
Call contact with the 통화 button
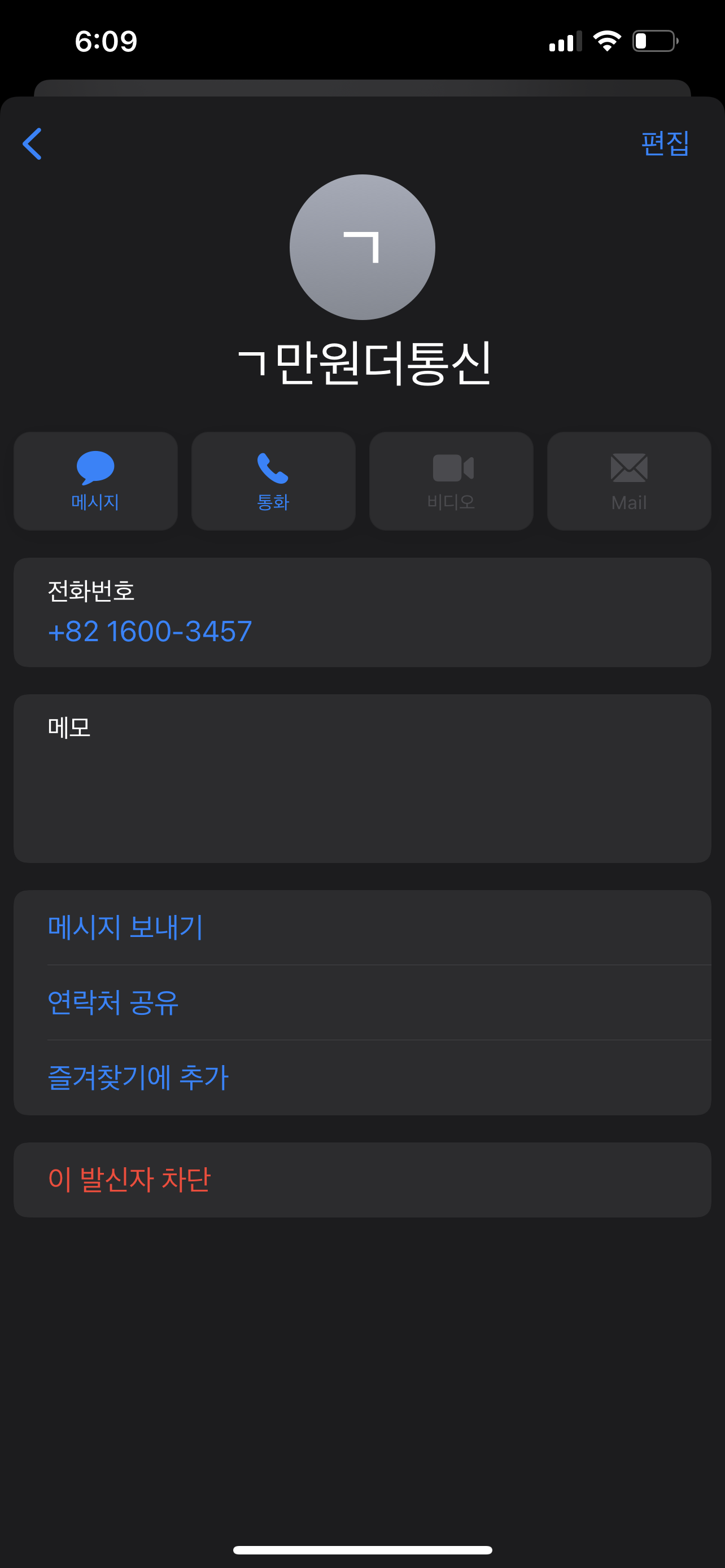tap(273, 481)
